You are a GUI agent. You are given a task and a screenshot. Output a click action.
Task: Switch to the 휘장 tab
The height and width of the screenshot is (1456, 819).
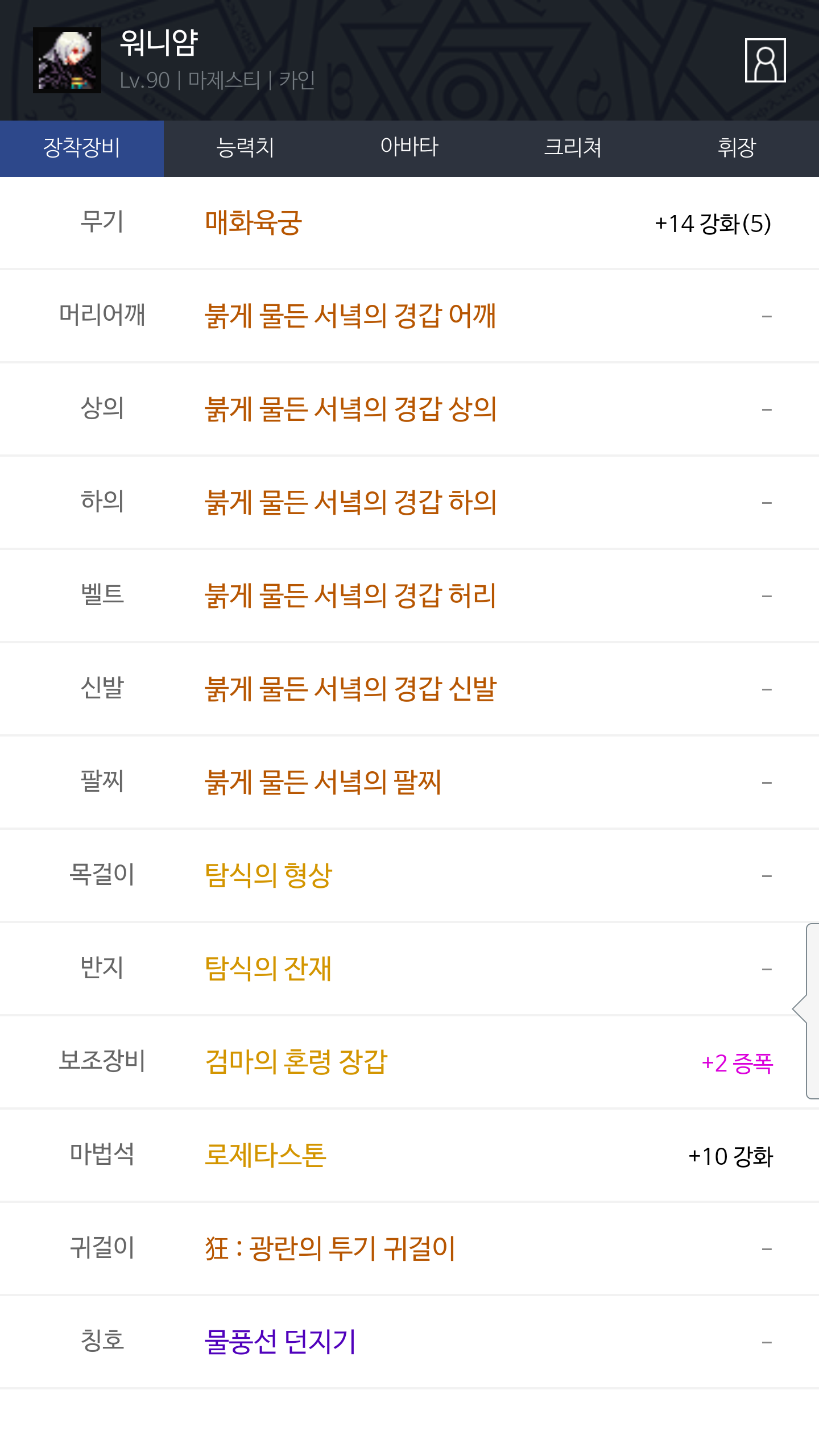737,148
